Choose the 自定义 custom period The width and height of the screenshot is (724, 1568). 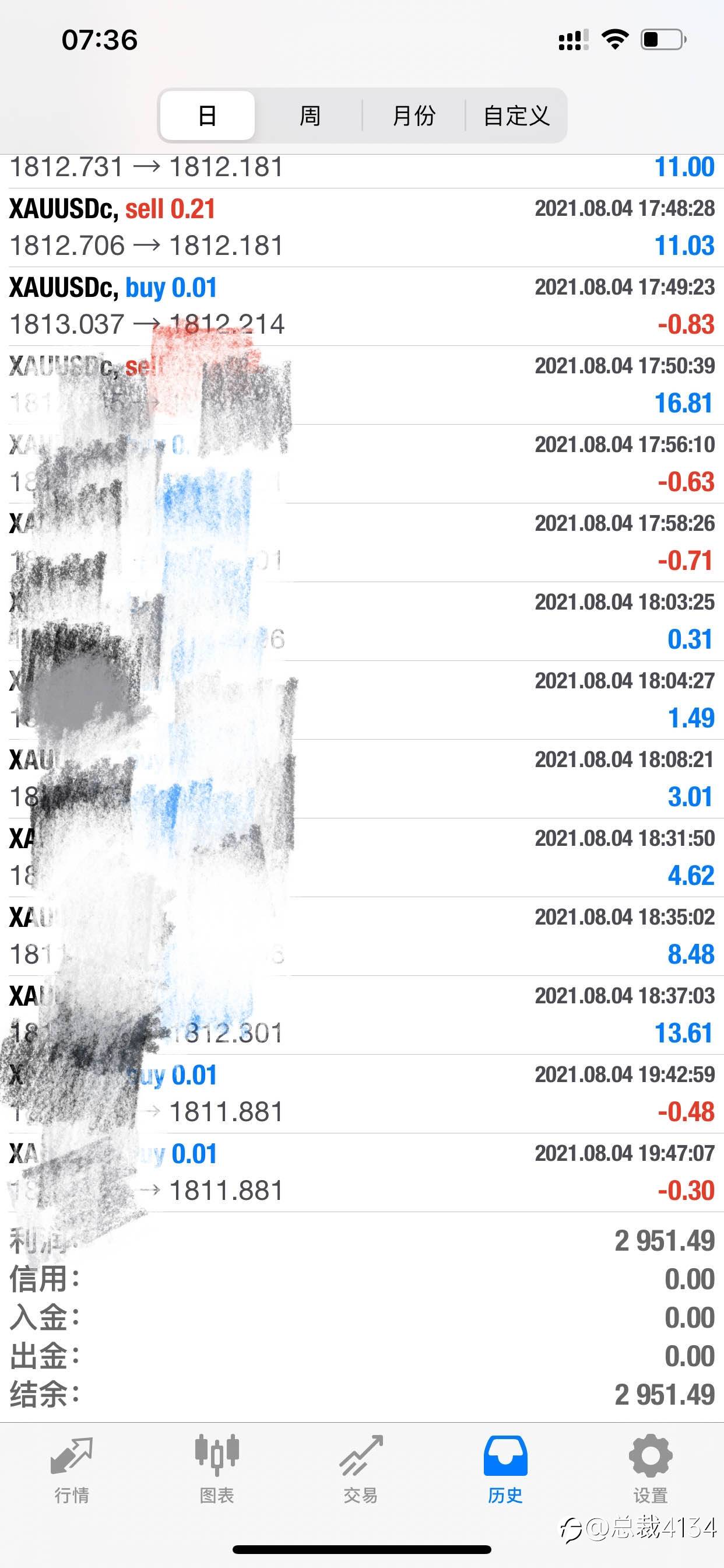516,115
